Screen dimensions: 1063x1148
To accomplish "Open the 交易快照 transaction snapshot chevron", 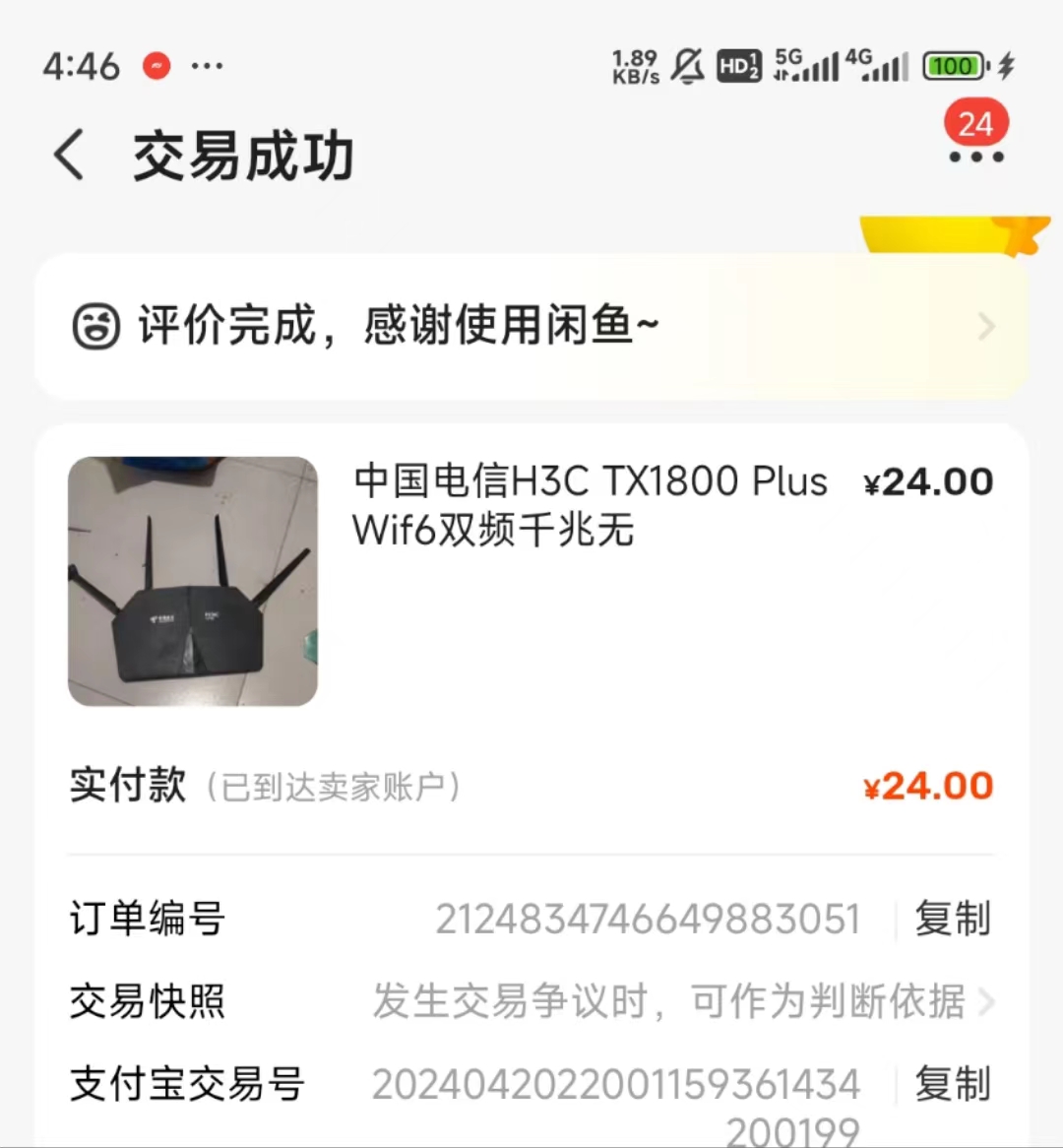I will coord(989,1002).
